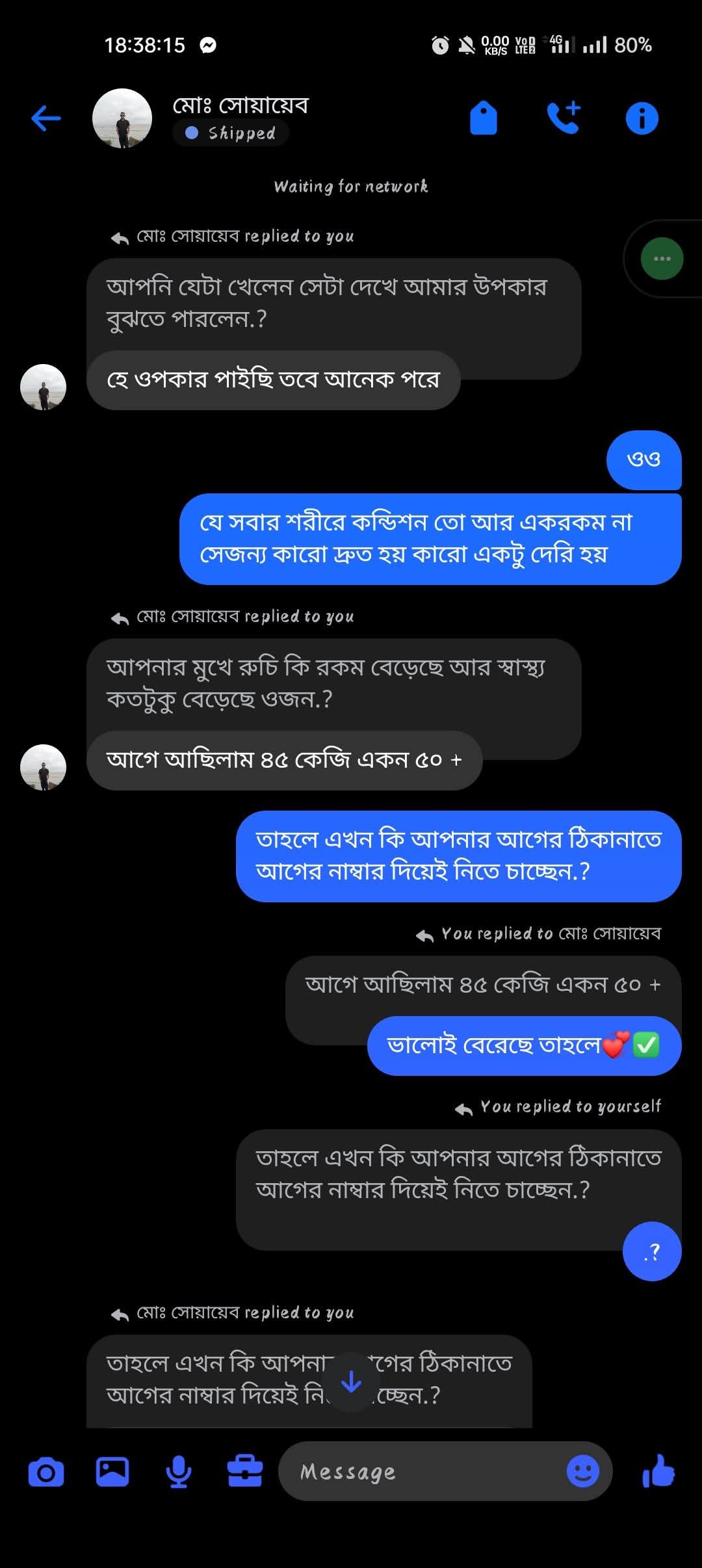Send a thumbs-up like

coord(658,1472)
